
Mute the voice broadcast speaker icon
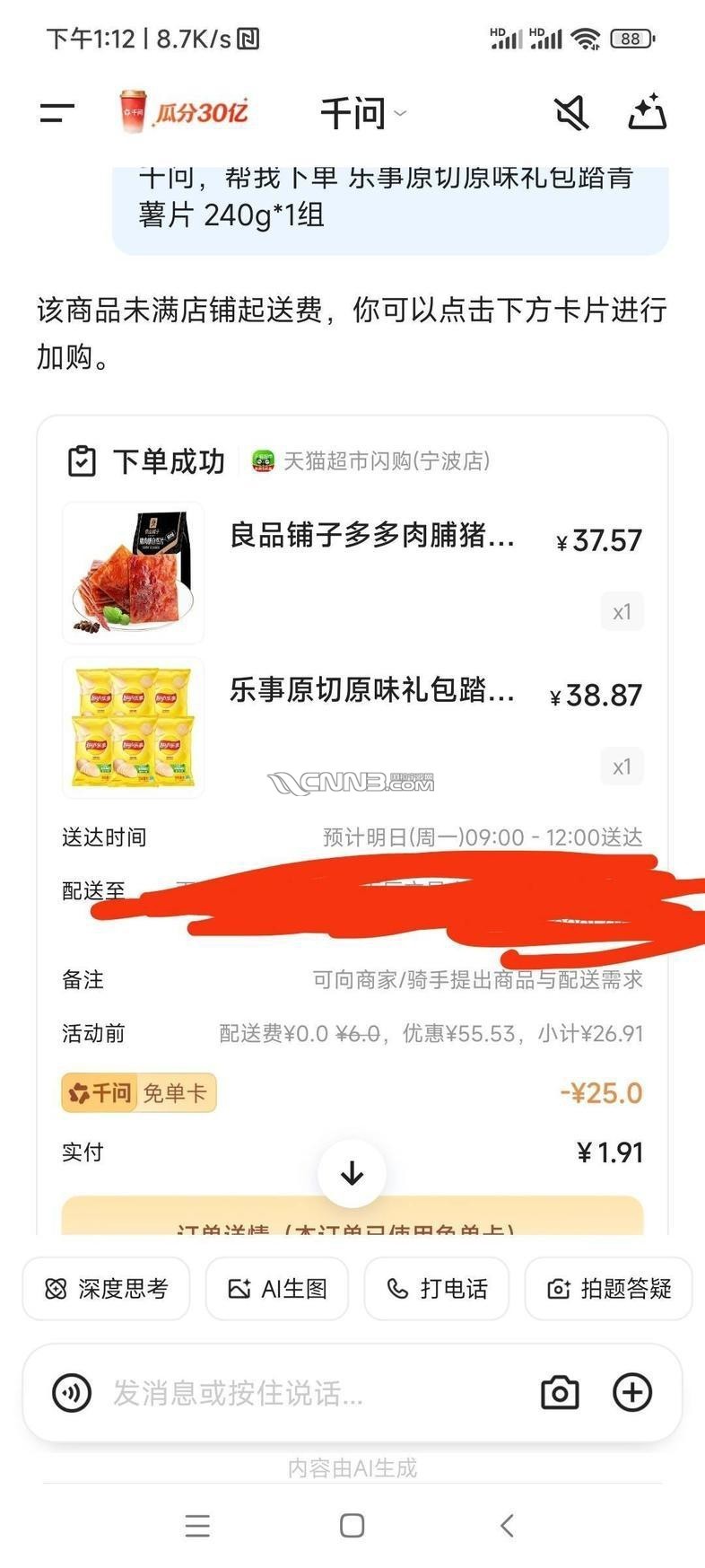tap(573, 111)
